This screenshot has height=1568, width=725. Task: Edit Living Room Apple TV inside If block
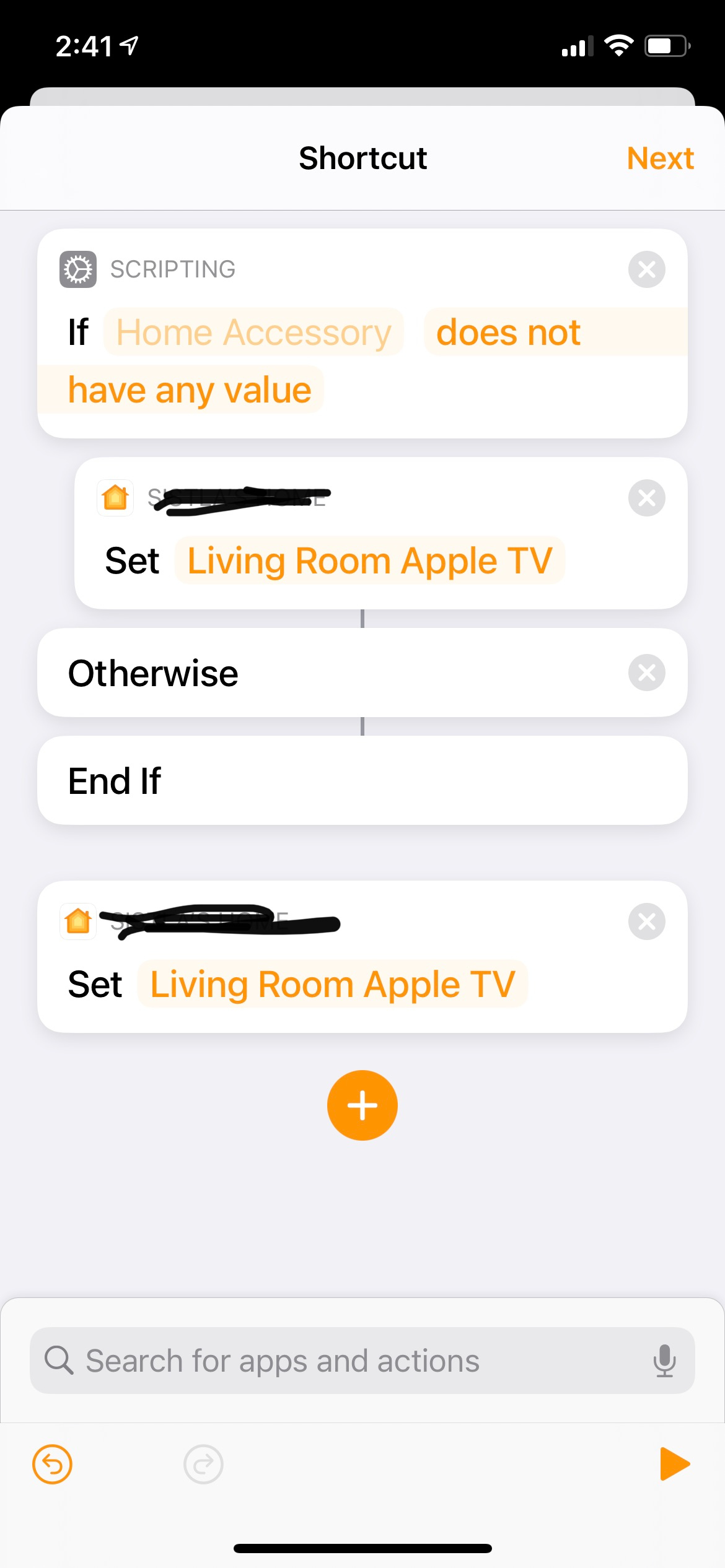tap(369, 561)
